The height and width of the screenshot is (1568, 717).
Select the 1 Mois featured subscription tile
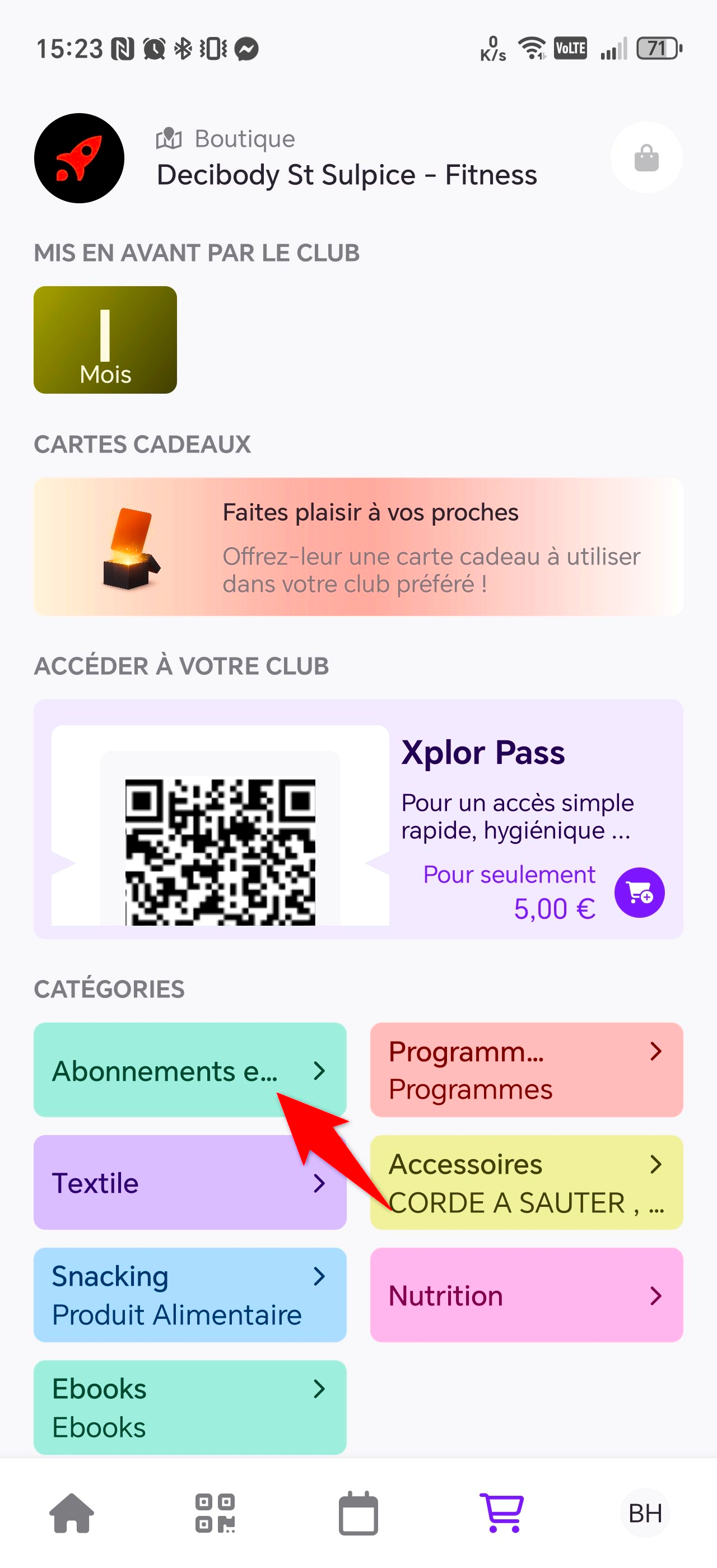105,341
